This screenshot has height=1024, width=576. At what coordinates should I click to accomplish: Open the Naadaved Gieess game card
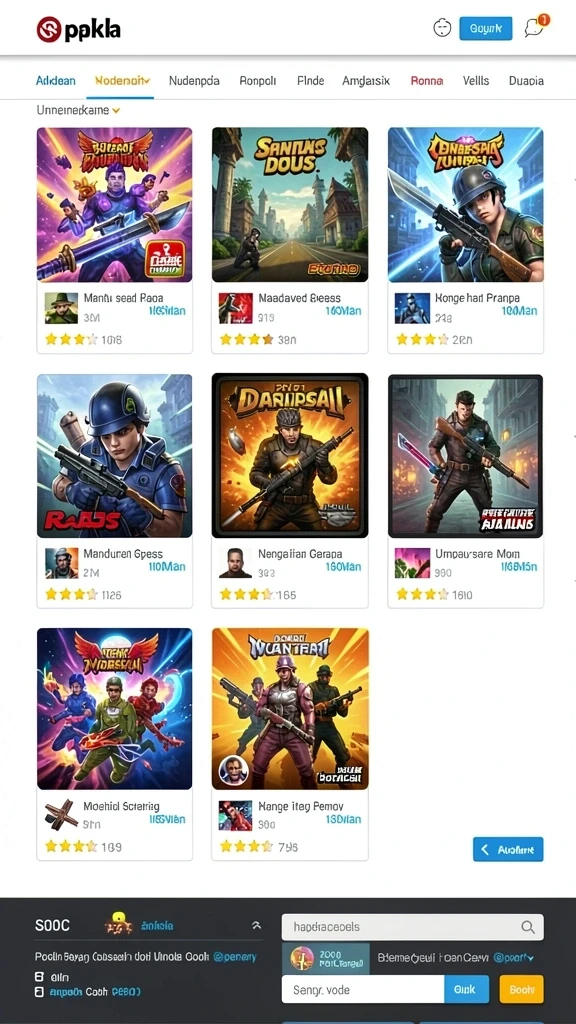(x=290, y=240)
